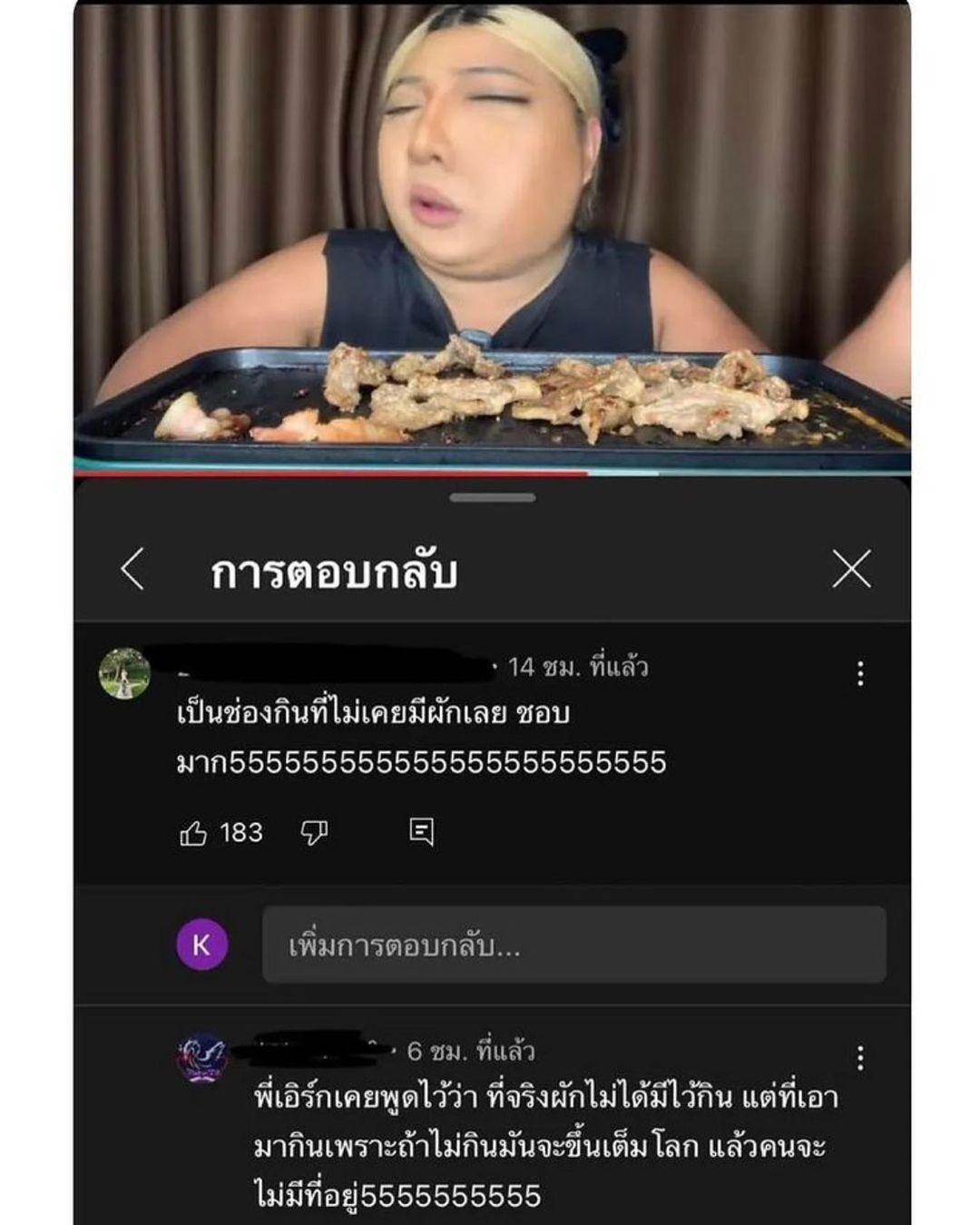Like the comment with 183 likes
The width and height of the screenshot is (980, 1225).
tap(193, 832)
